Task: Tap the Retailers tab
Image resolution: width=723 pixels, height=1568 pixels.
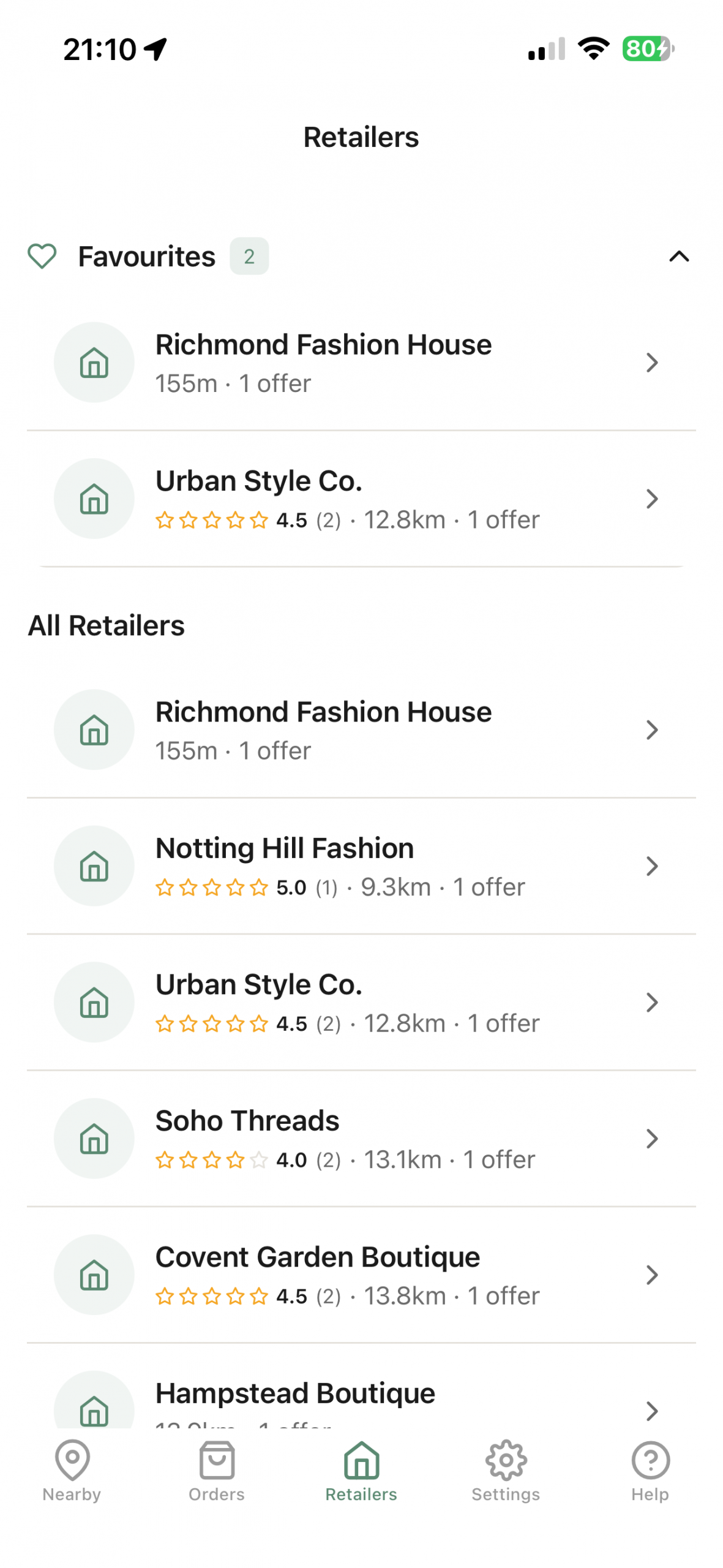Action: pos(361,1470)
